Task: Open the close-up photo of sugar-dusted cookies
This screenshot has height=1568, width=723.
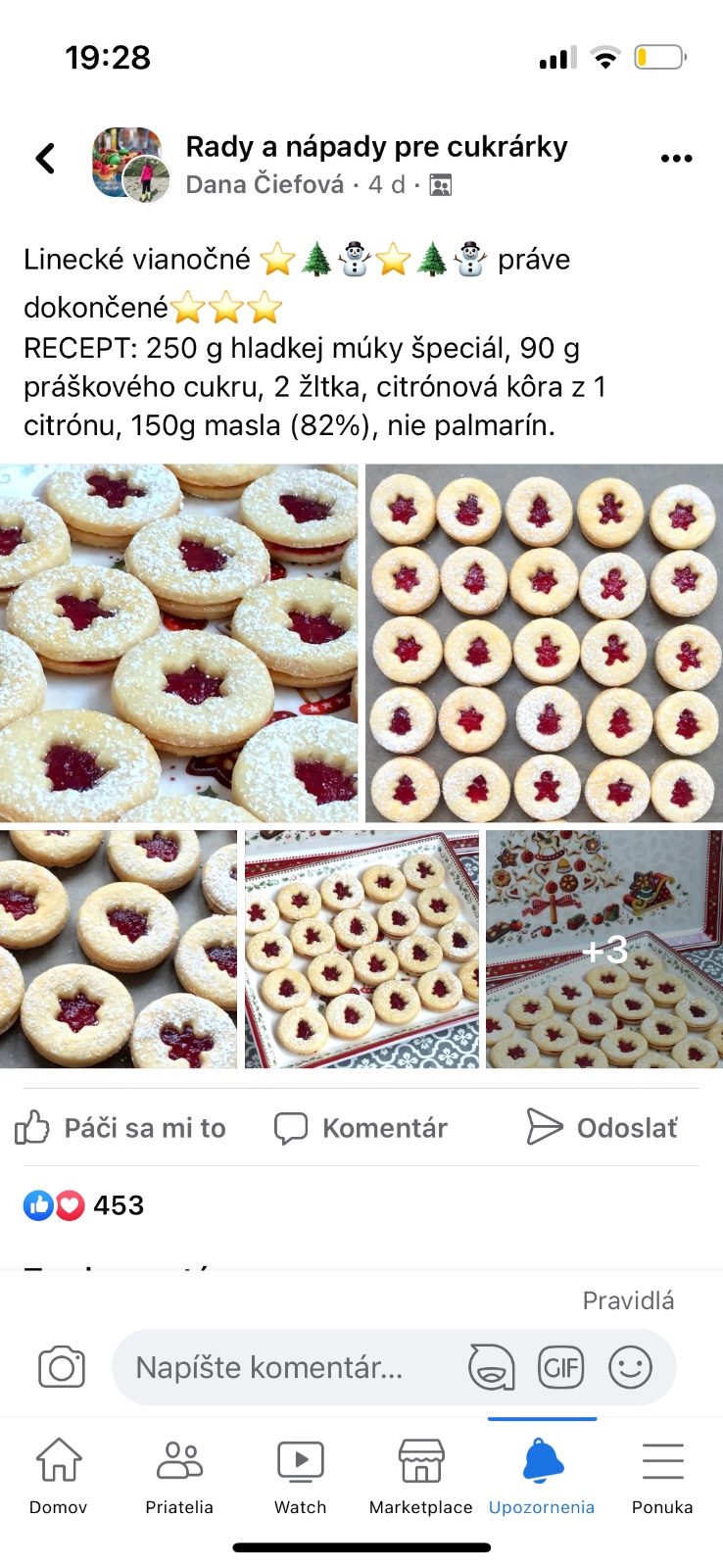Action: 178,643
